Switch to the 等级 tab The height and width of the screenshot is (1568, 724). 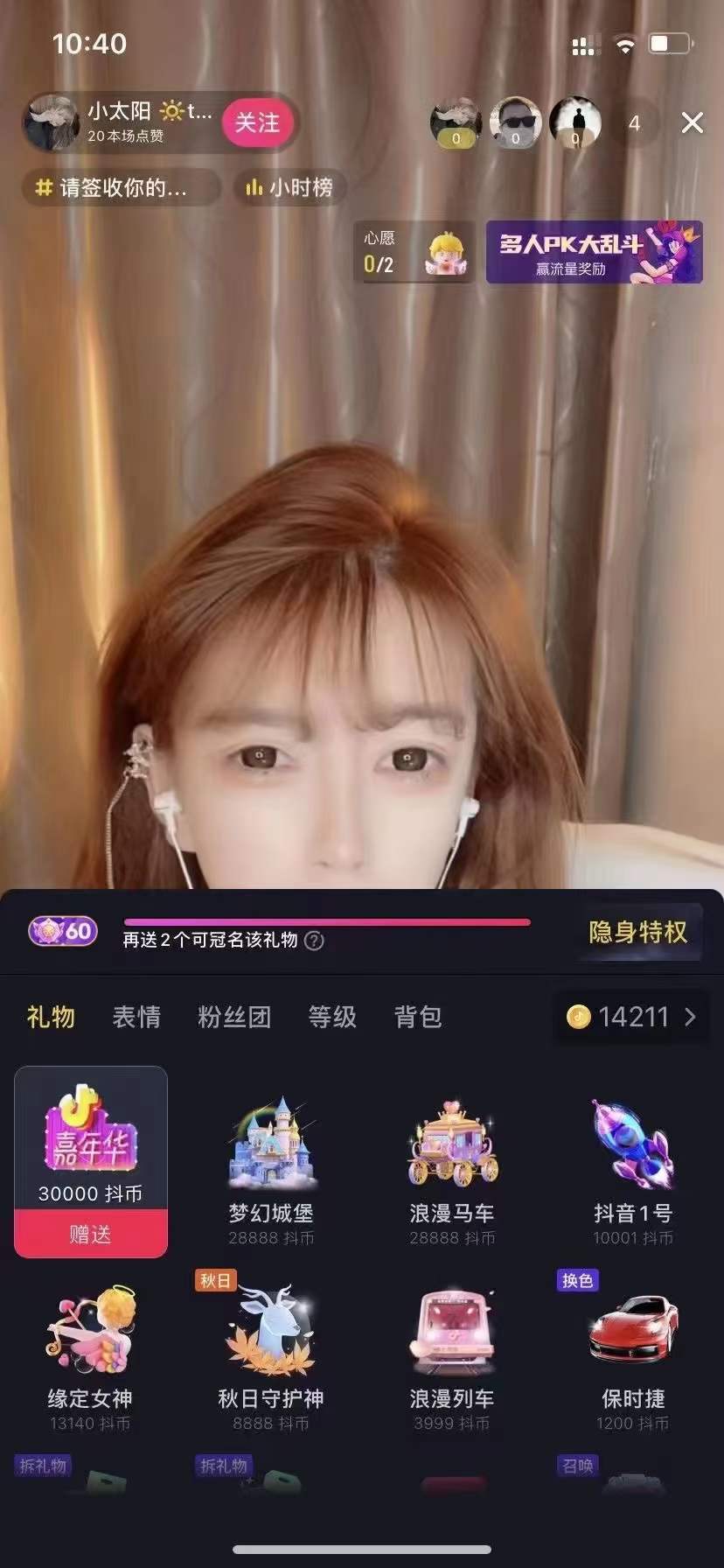(x=332, y=1017)
